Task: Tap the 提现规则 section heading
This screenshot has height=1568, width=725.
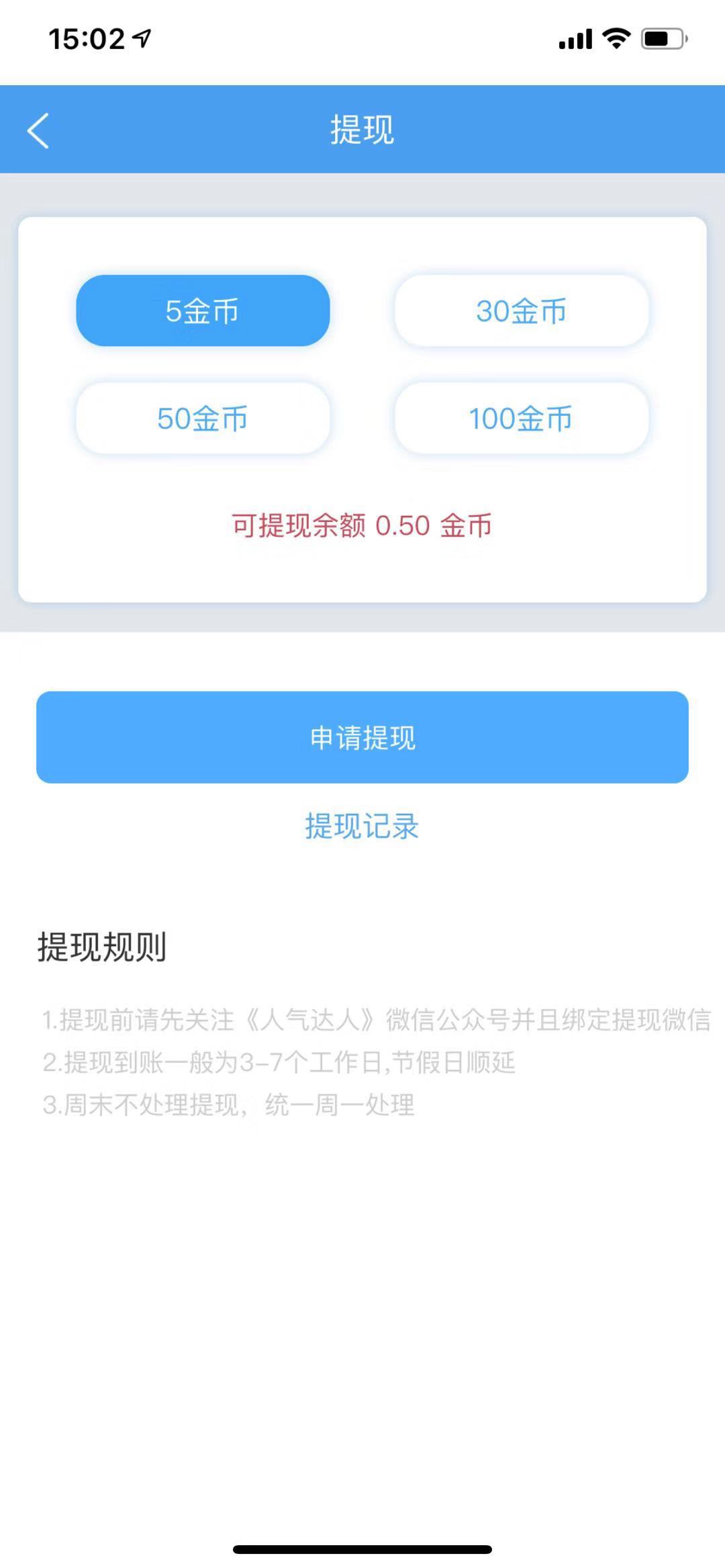Action: point(102,948)
